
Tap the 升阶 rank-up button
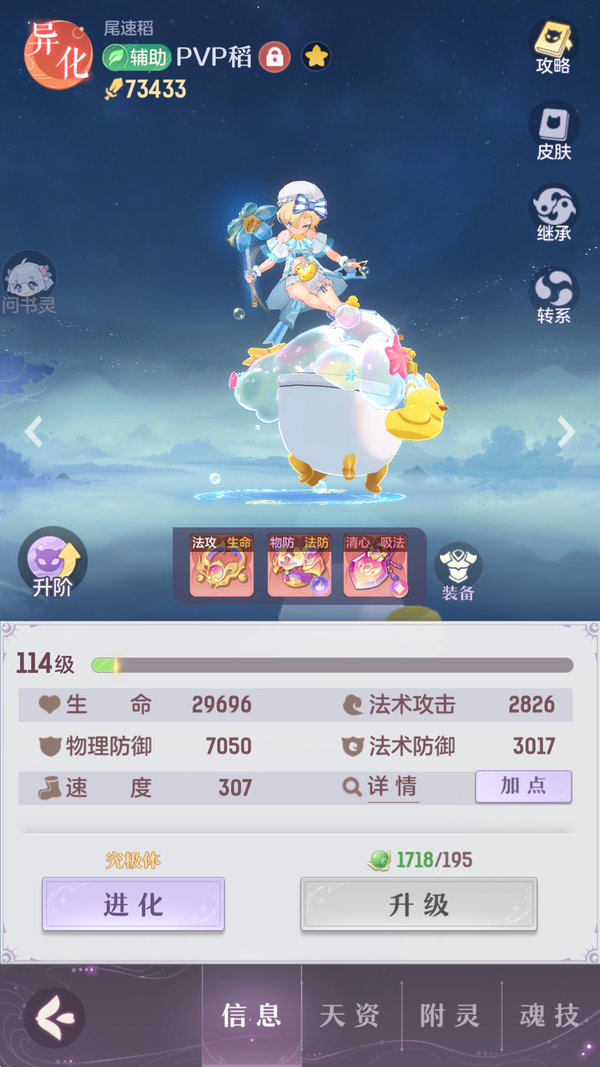click(52, 563)
